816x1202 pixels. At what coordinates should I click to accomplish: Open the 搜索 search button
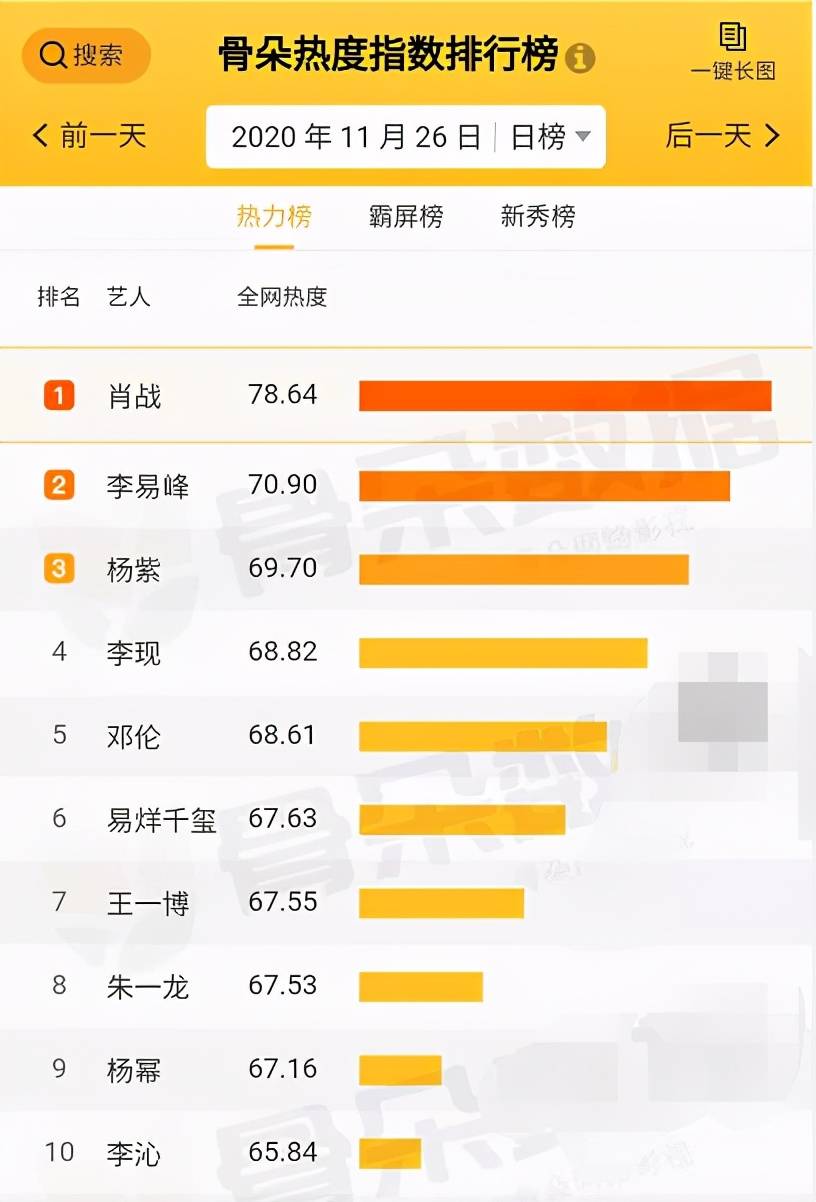coord(86,55)
